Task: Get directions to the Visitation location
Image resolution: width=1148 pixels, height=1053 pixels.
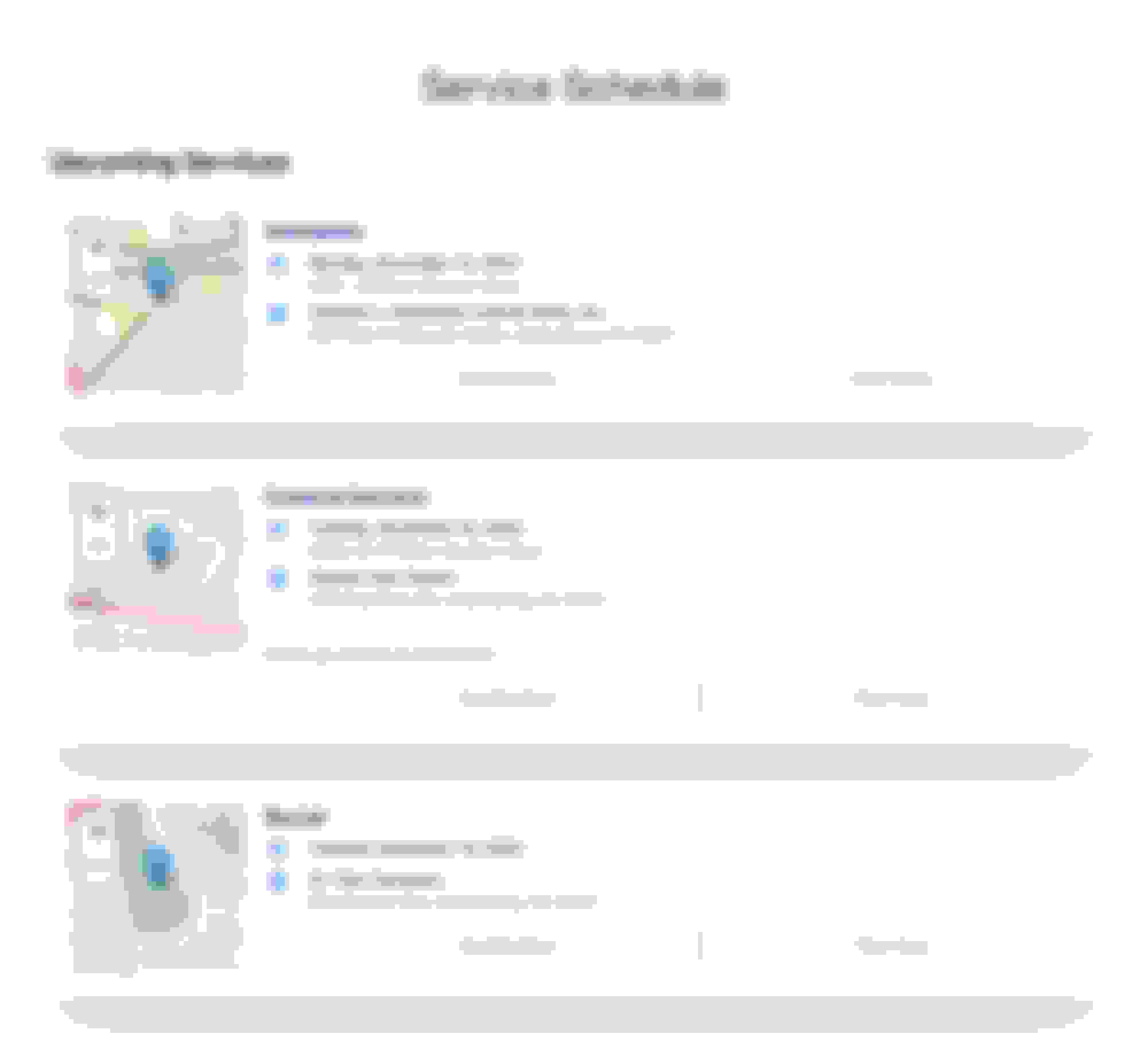Action: (507, 379)
